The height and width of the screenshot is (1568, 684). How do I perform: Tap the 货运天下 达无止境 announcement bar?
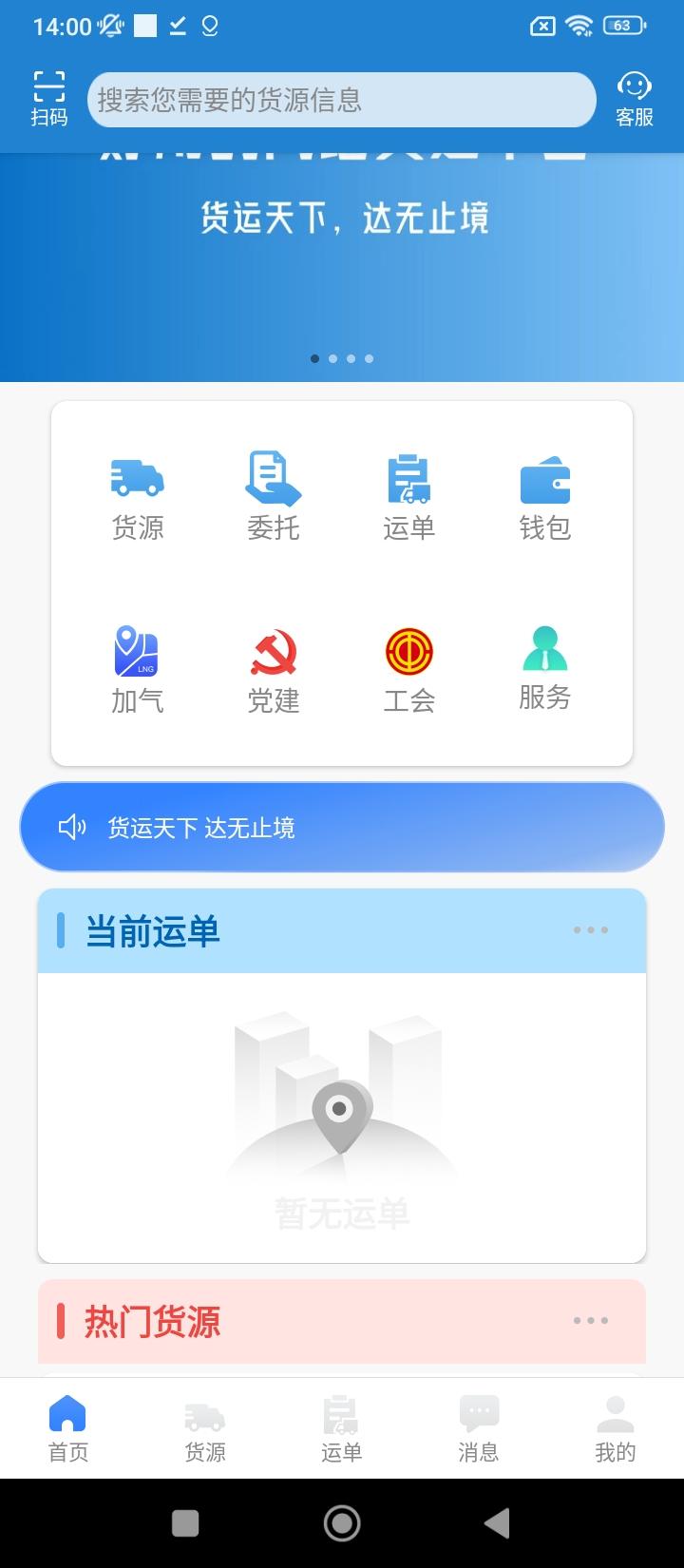click(342, 828)
